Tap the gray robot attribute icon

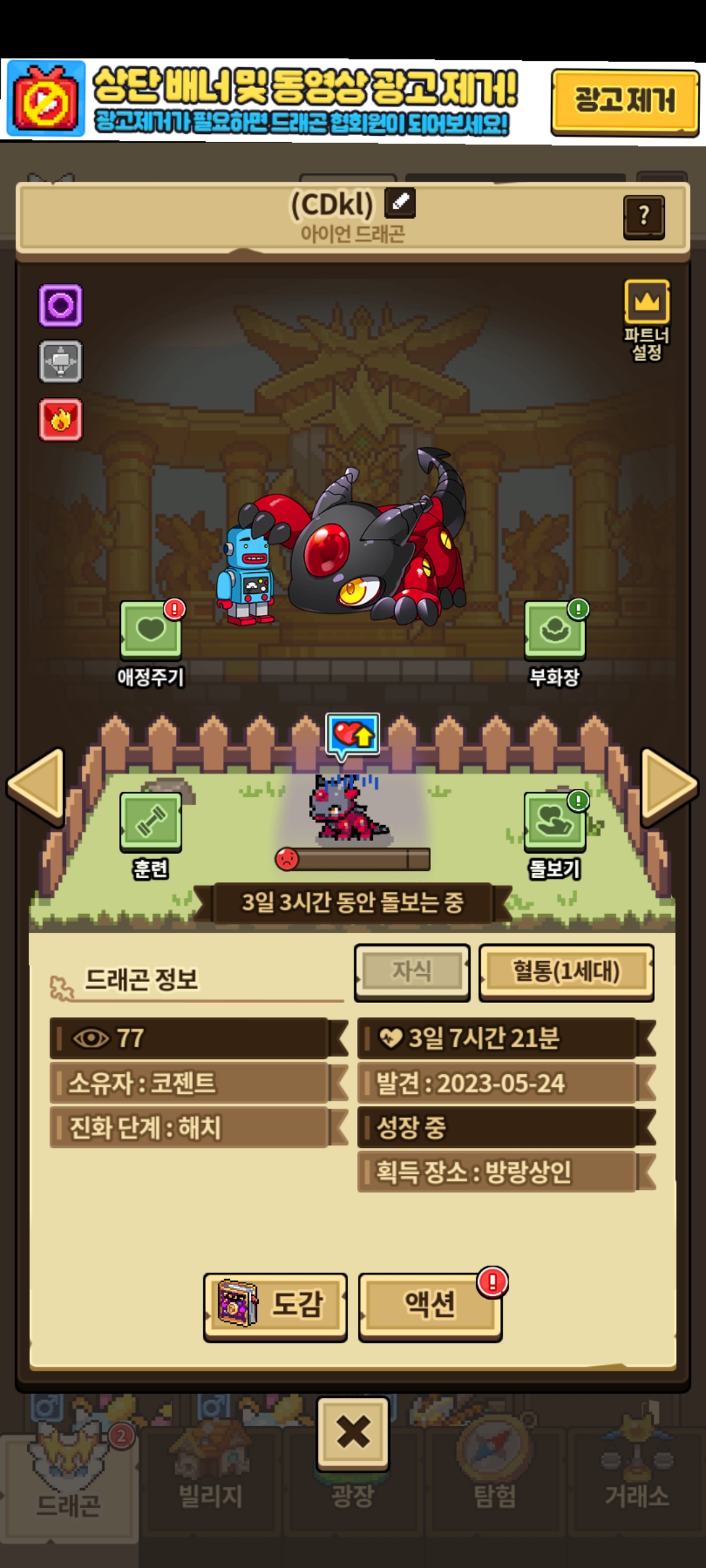pos(60,361)
